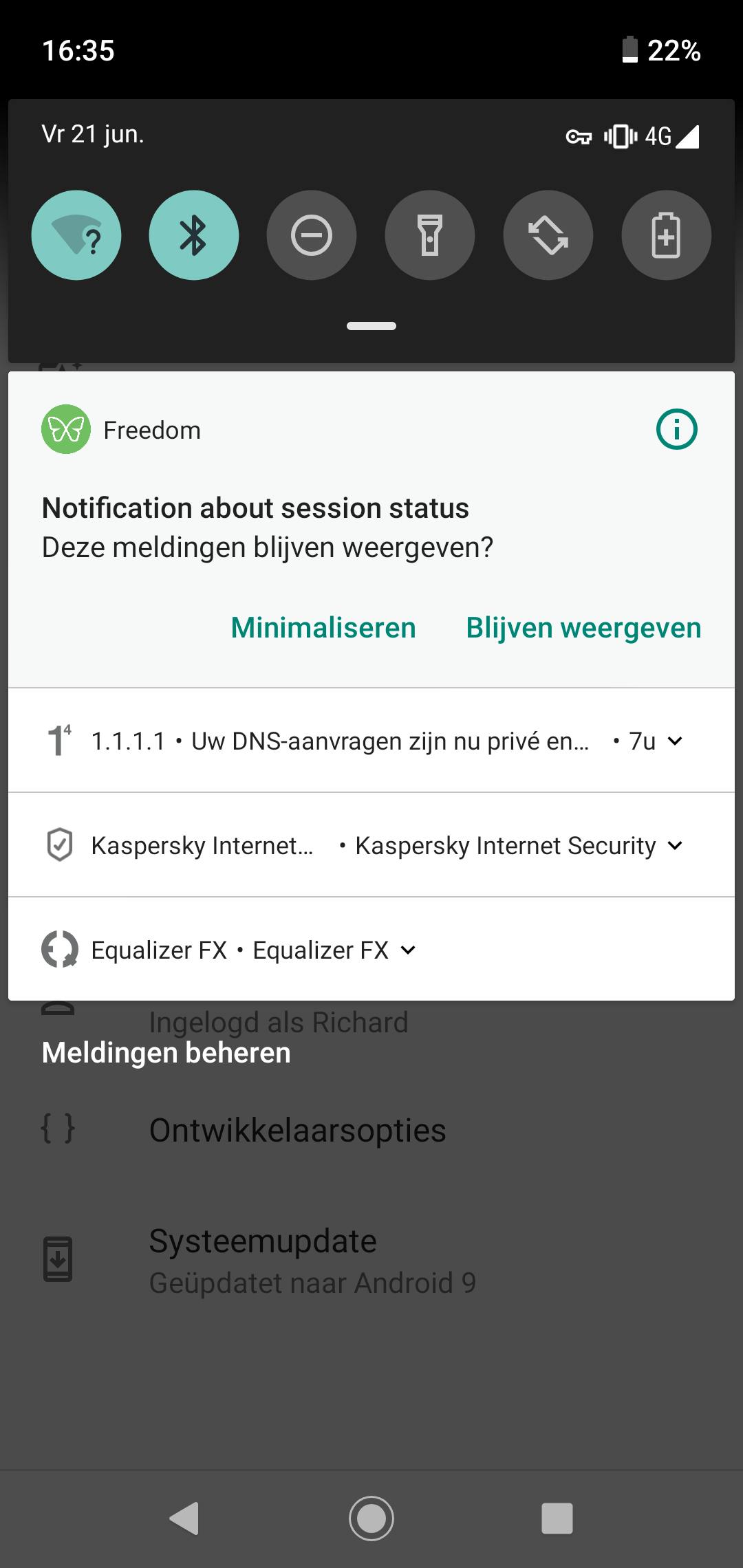Screen dimensions: 743x1568
Task: Expand Kaspersky Internet Security notification
Action: point(675,845)
